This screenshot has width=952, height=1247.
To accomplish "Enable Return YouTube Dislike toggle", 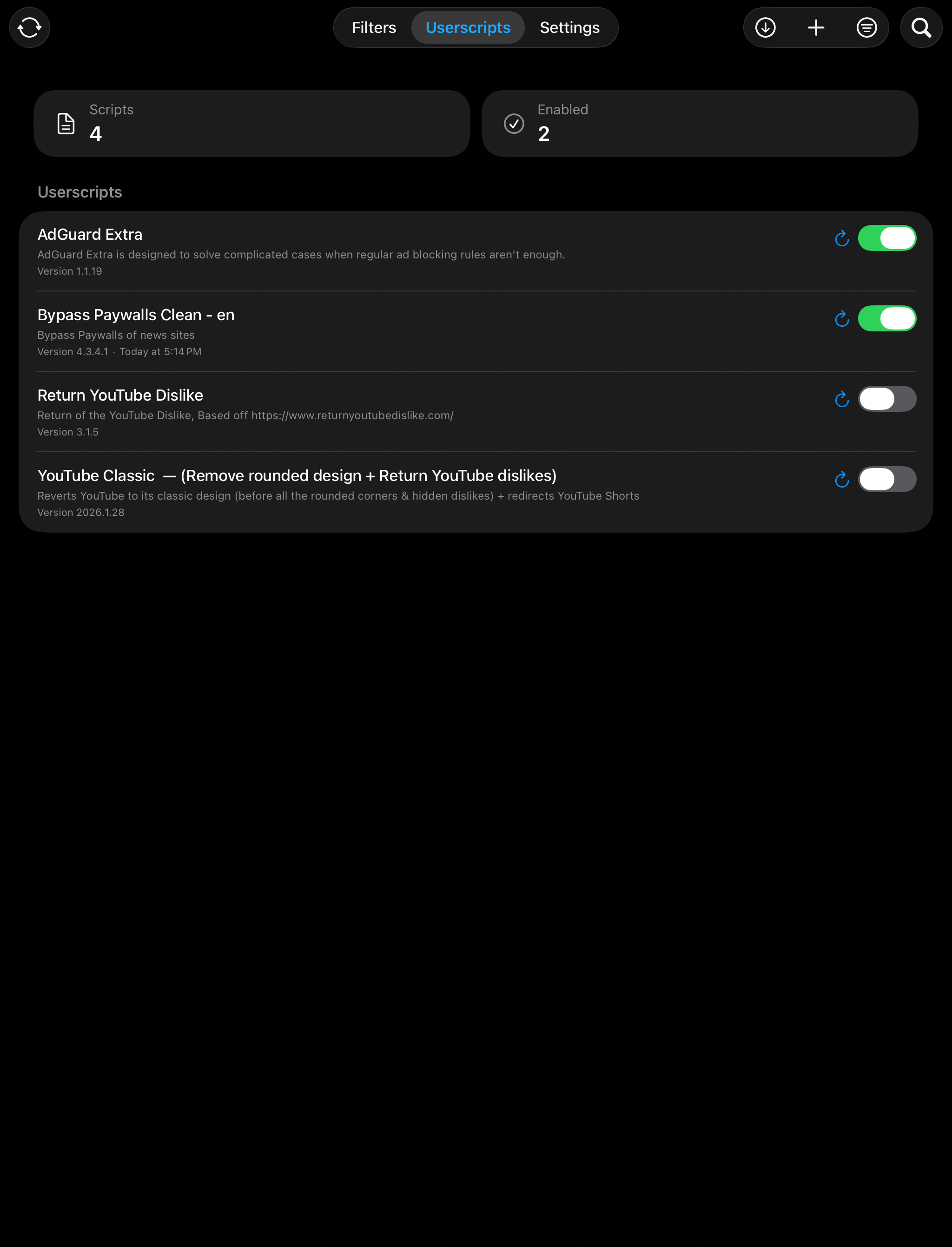I will click(886, 399).
